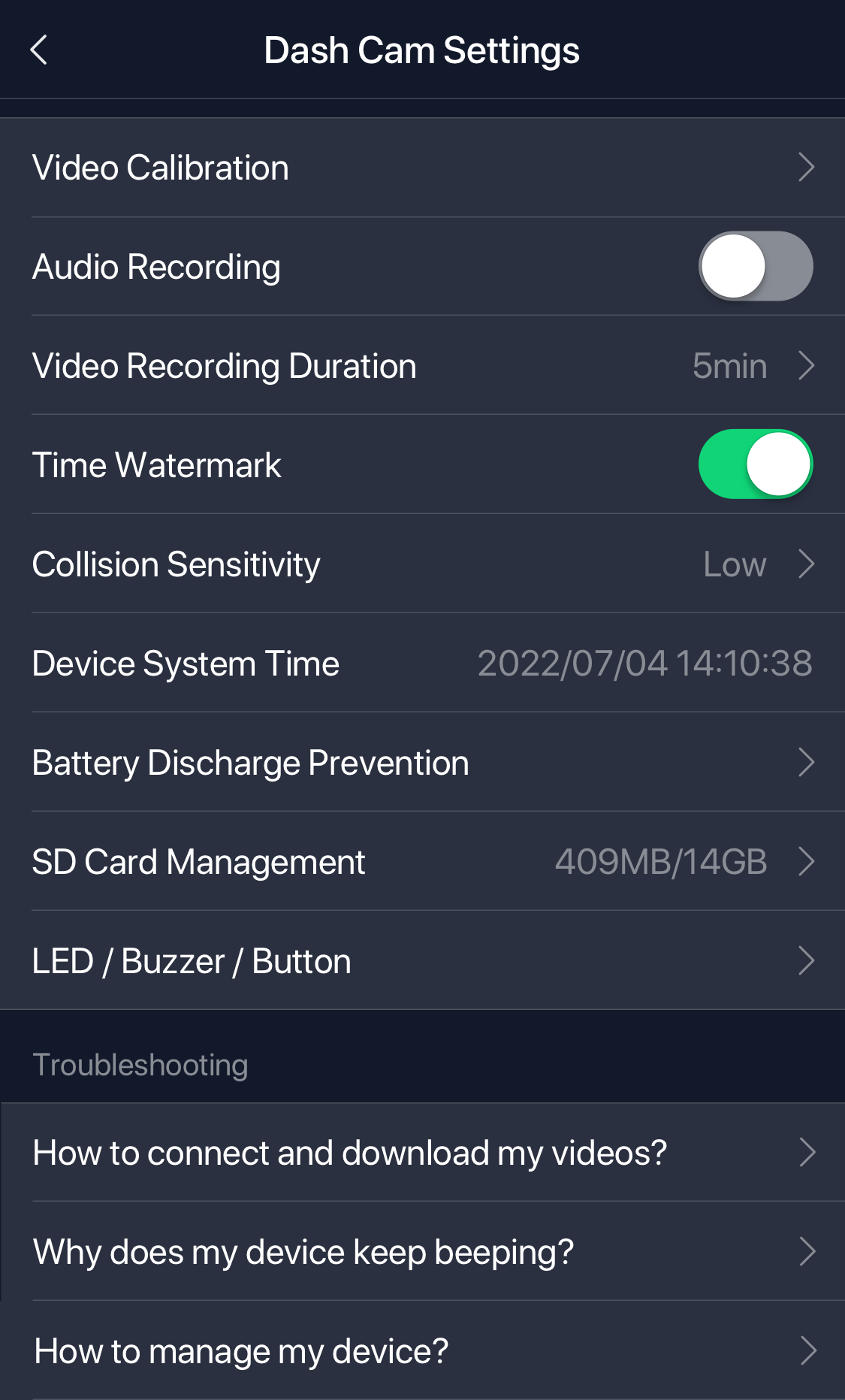Viewport: 845px width, 1400px height.
Task: View how to manage my device
Action: tap(422, 1351)
